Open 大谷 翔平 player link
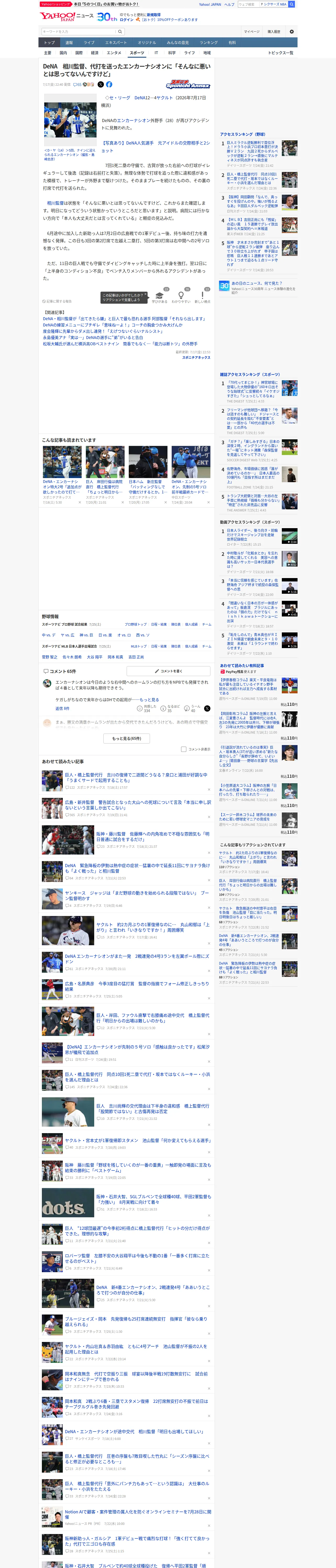The height and width of the screenshot is (1568, 336). click(x=94, y=657)
